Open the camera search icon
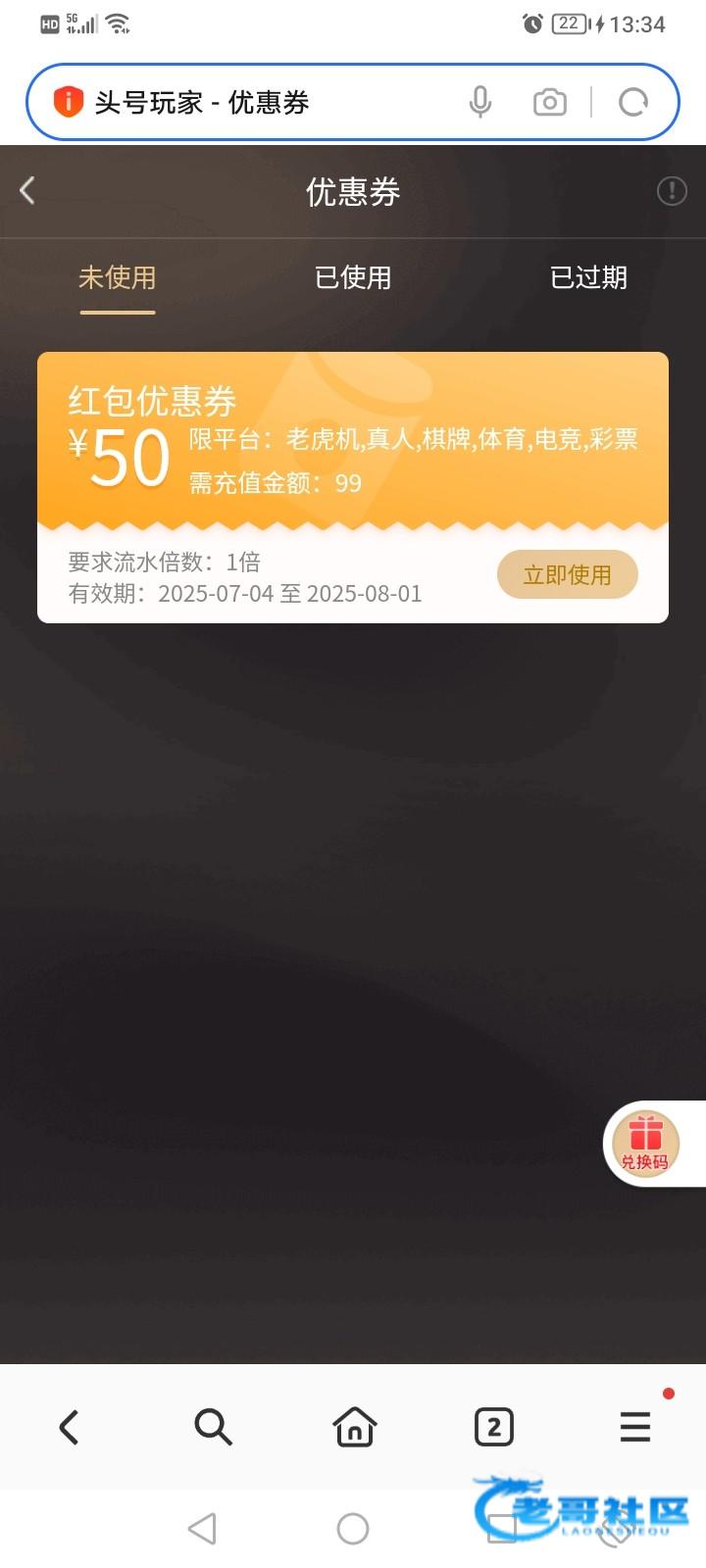Viewport: 706px width, 1568px height. pyautogui.click(x=549, y=102)
